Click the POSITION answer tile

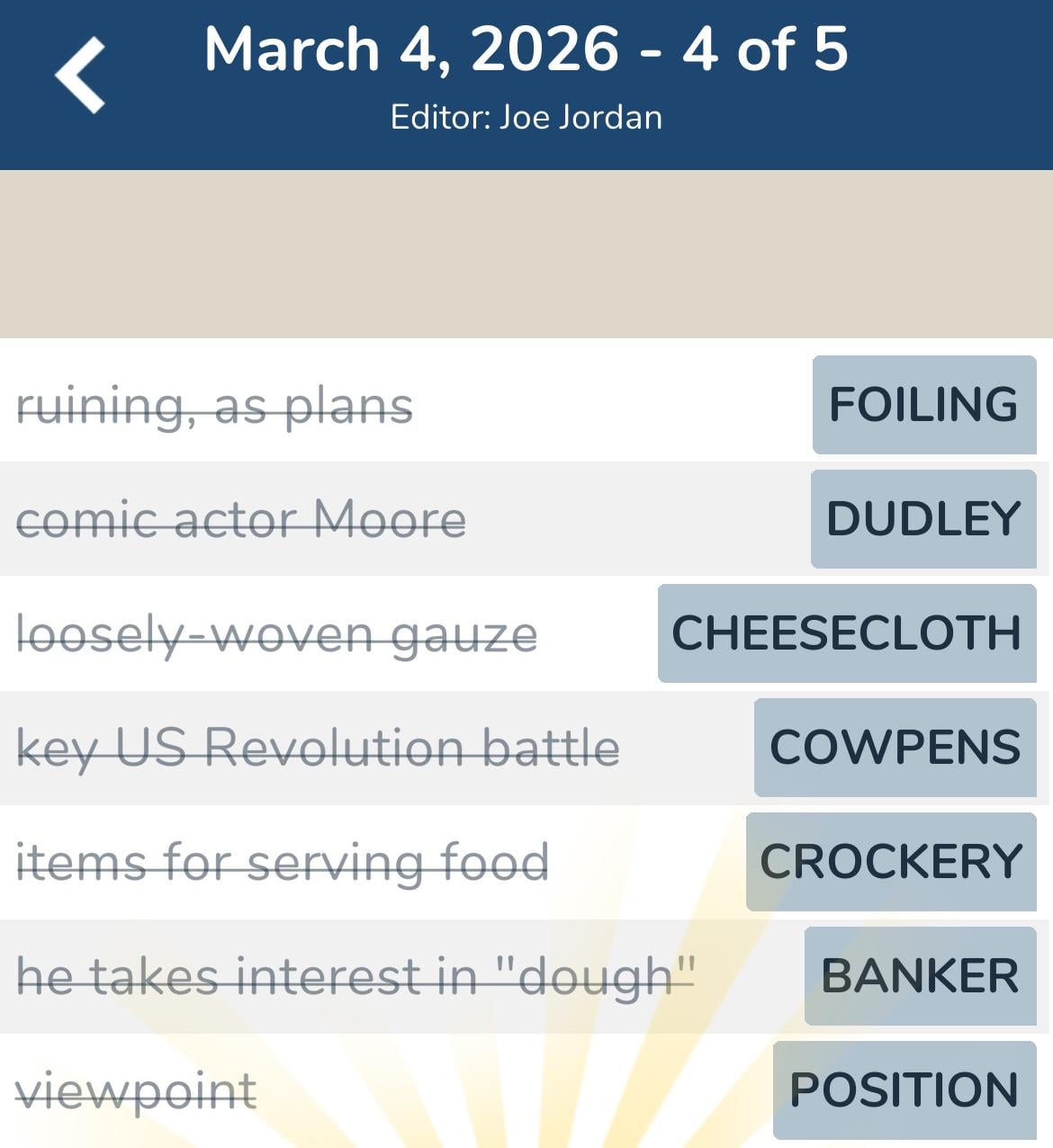(904, 1089)
